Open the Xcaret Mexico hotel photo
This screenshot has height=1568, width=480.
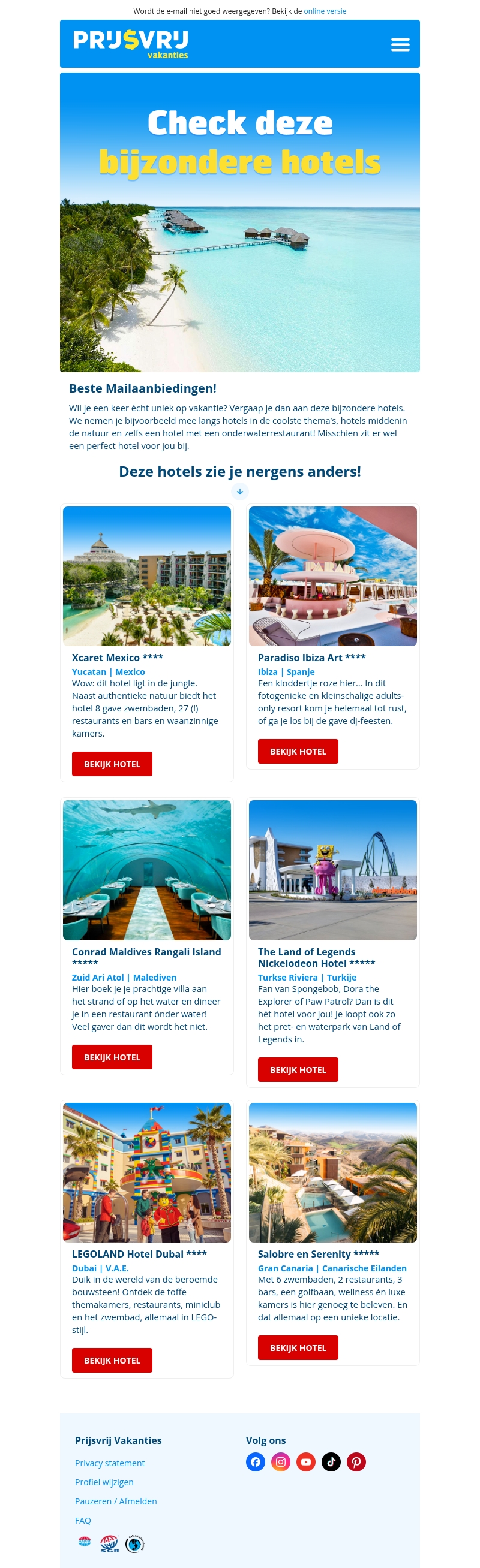tap(147, 576)
